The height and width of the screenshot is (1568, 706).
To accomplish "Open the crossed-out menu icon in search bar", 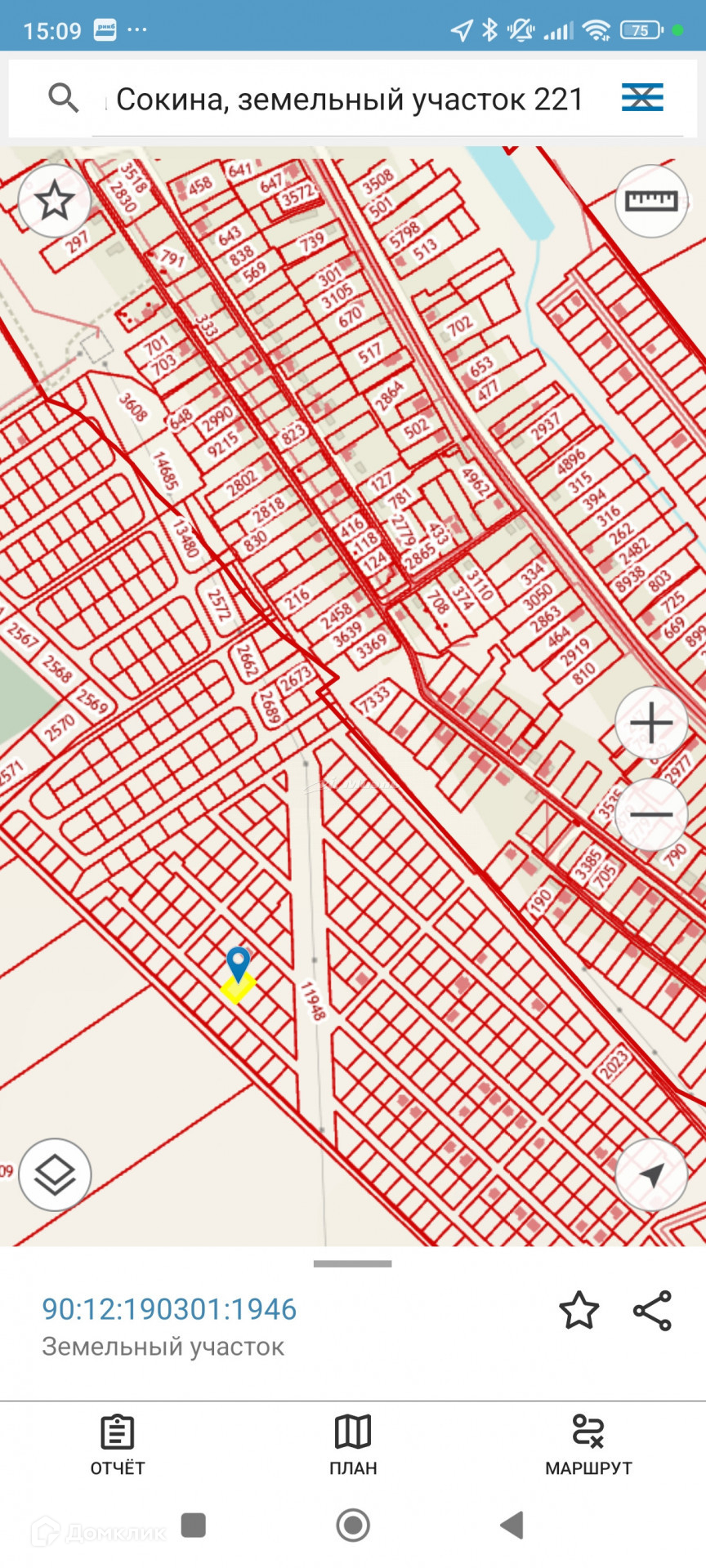I will point(642,98).
